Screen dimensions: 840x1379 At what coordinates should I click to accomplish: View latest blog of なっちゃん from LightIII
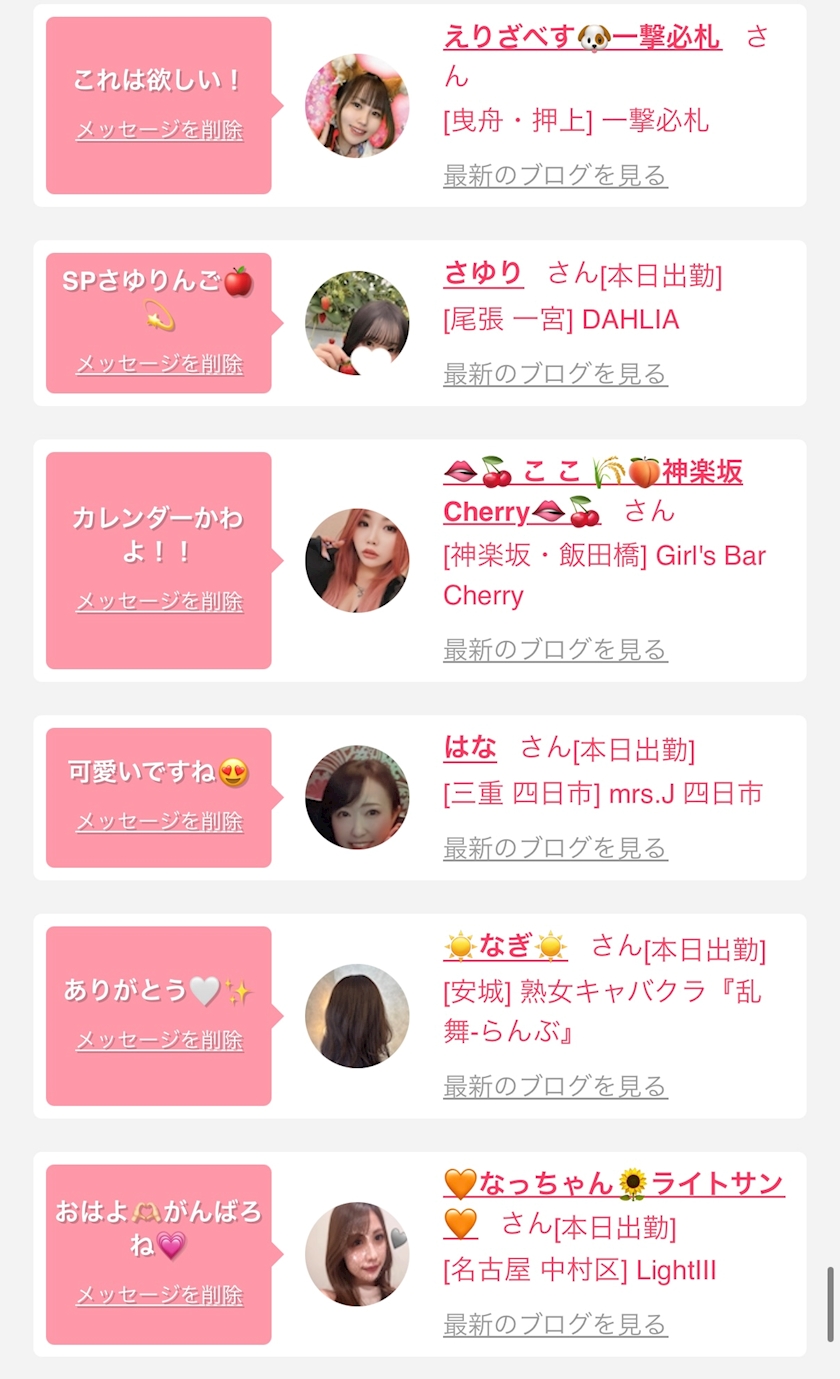click(x=555, y=1325)
